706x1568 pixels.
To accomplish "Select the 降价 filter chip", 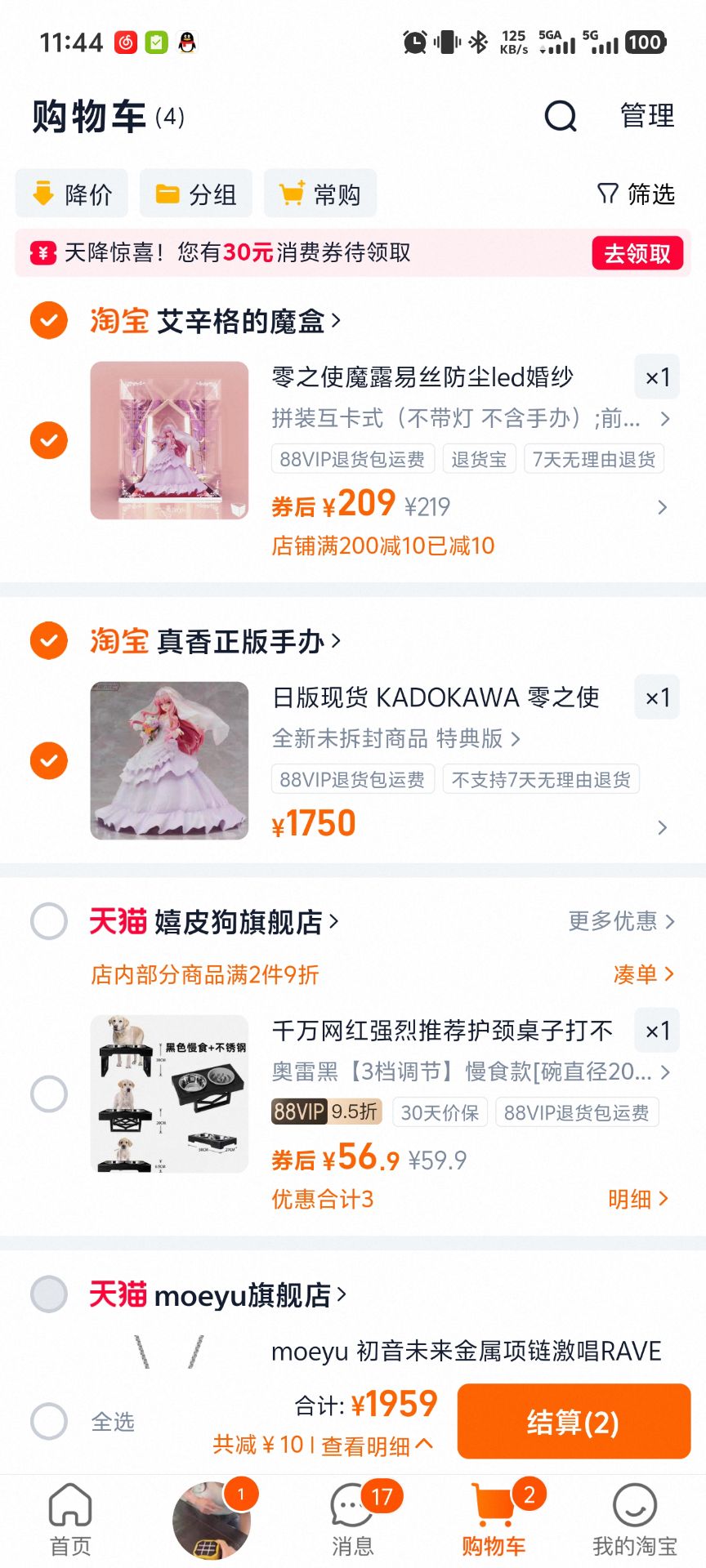I will click(x=72, y=194).
